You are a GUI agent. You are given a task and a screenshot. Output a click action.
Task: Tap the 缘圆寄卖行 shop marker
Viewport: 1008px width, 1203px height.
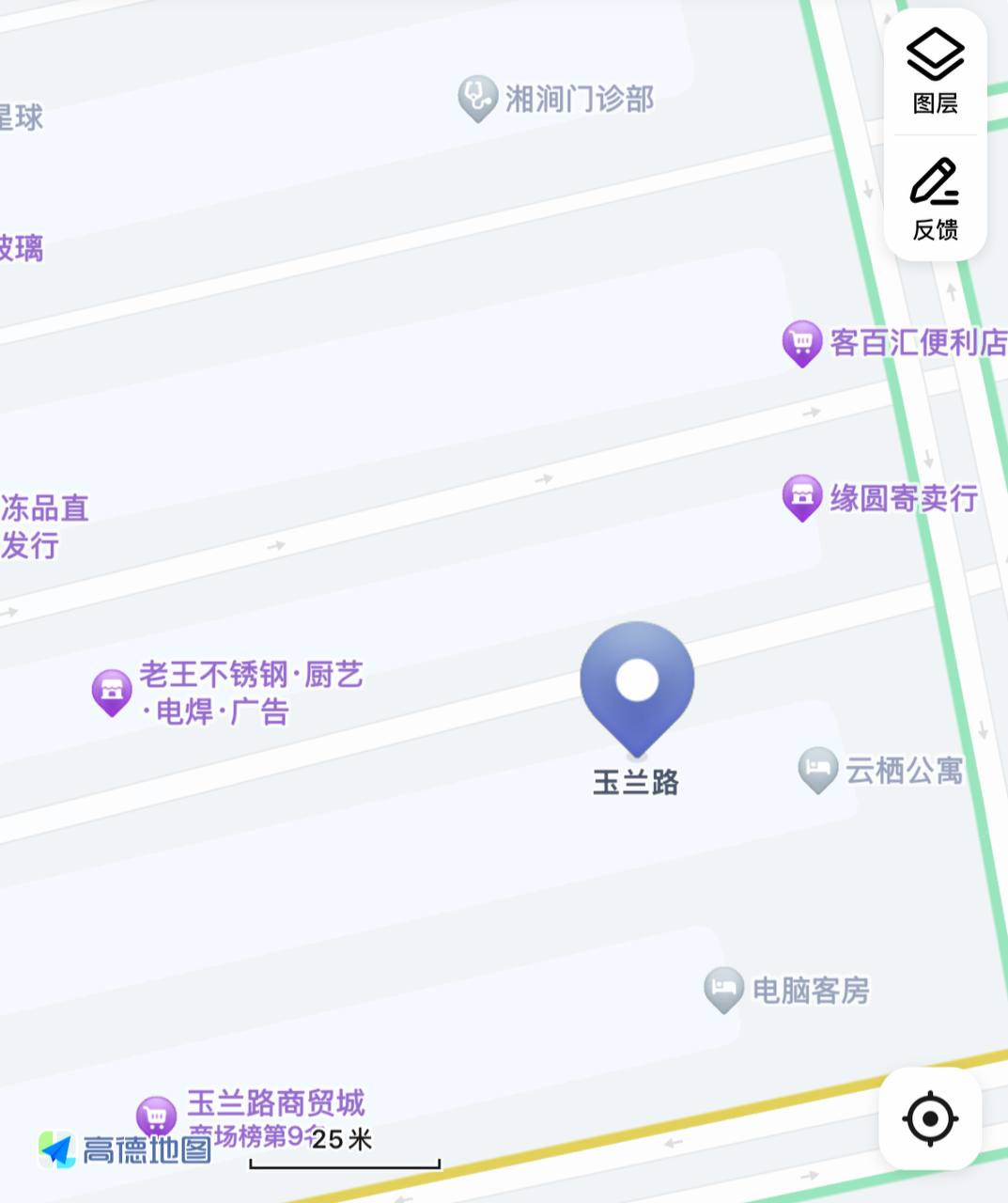point(802,496)
